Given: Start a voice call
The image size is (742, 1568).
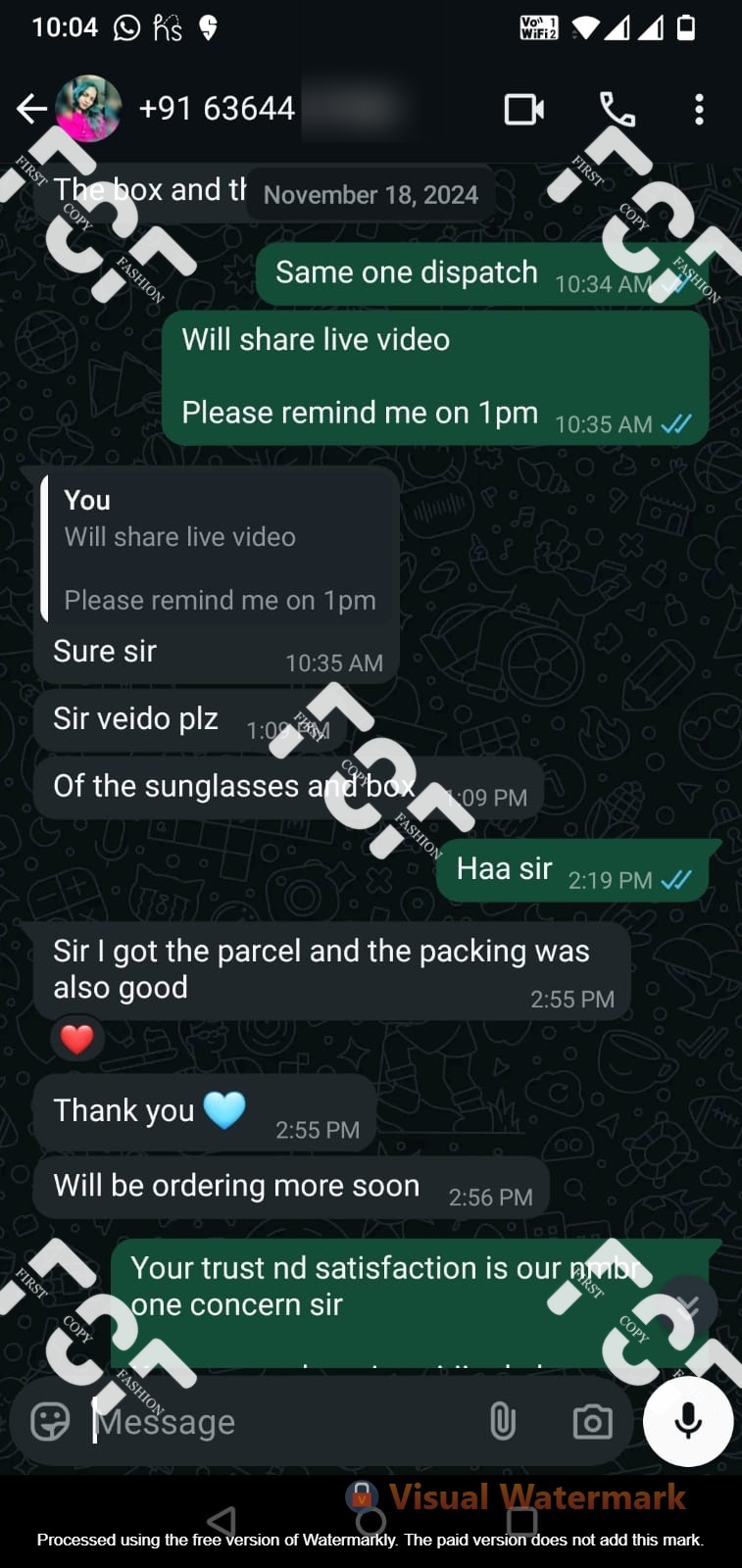Looking at the screenshot, I should pos(618,109).
